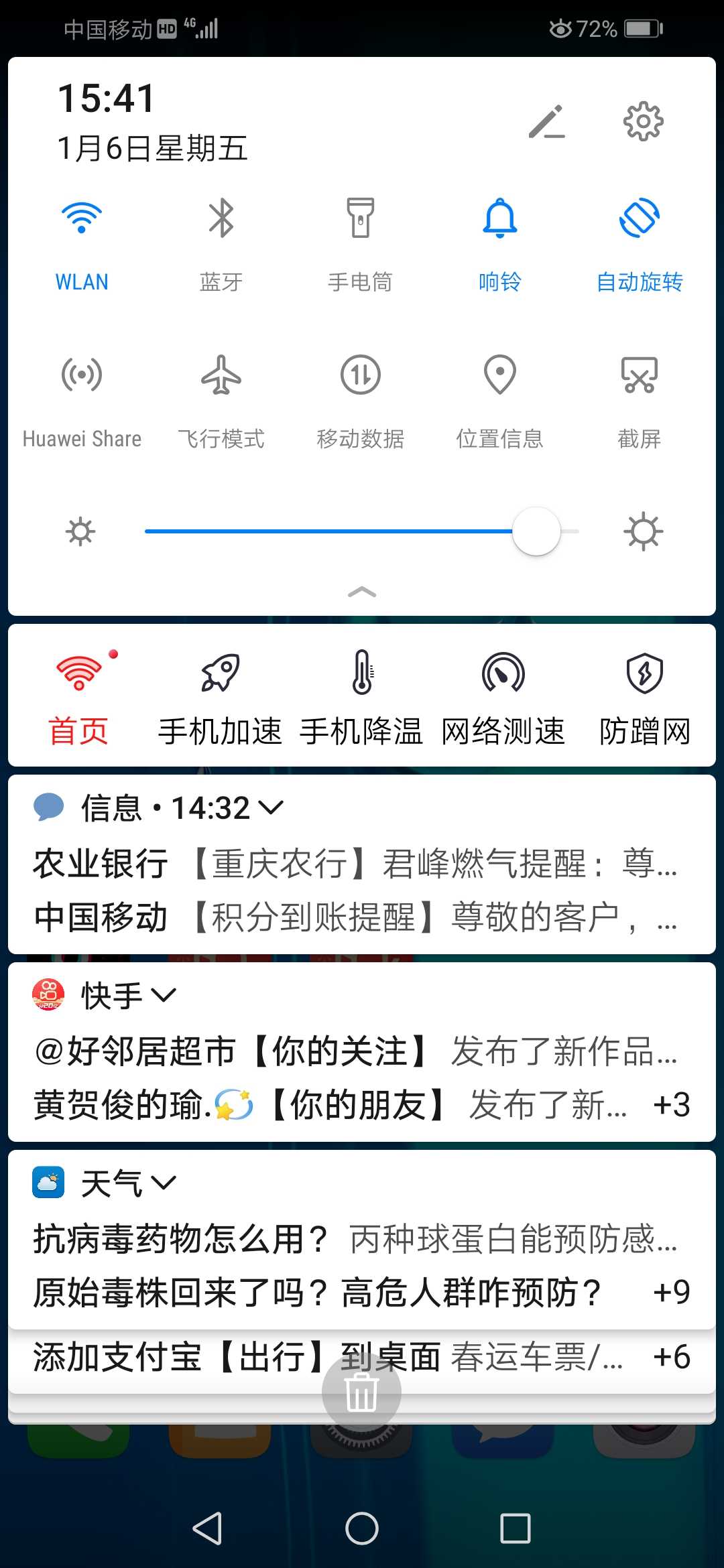Clear all notifications with trash button
The height and width of the screenshot is (1568, 724).
click(x=361, y=1392)
